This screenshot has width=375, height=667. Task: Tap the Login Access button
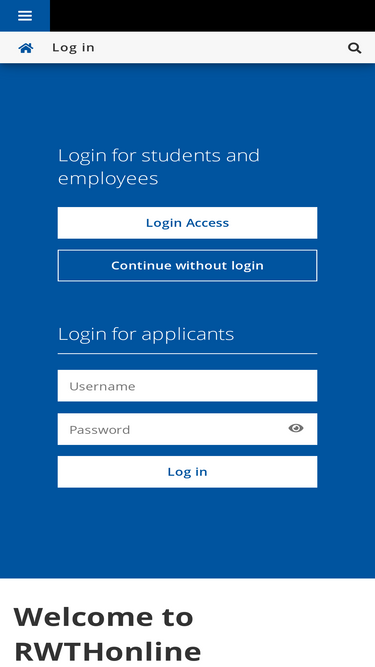pos(188,223)
